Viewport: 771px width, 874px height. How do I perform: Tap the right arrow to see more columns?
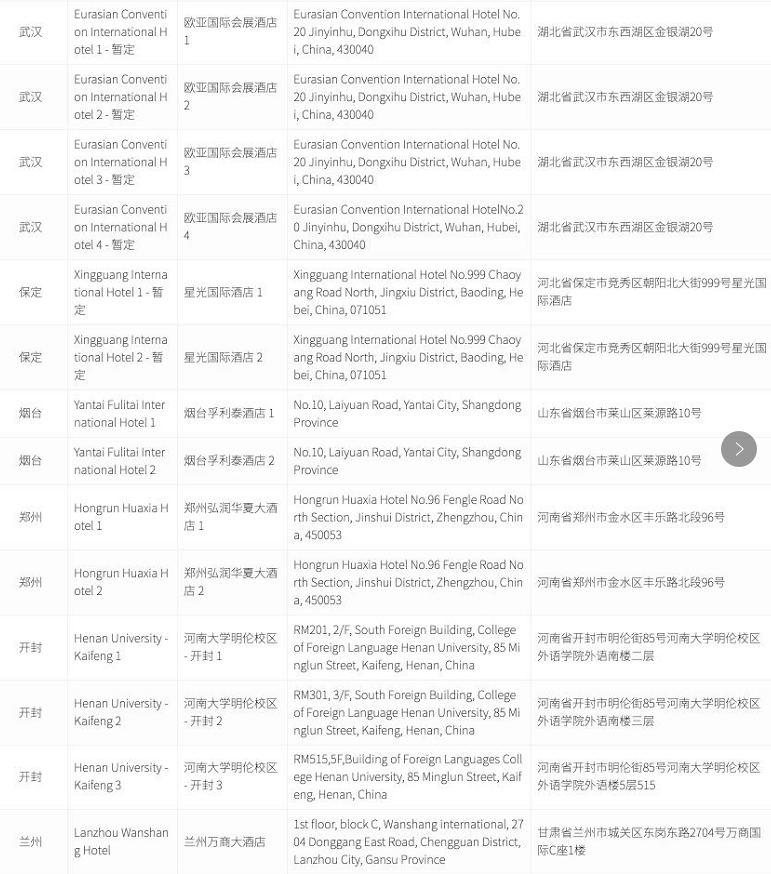point(738,449)
